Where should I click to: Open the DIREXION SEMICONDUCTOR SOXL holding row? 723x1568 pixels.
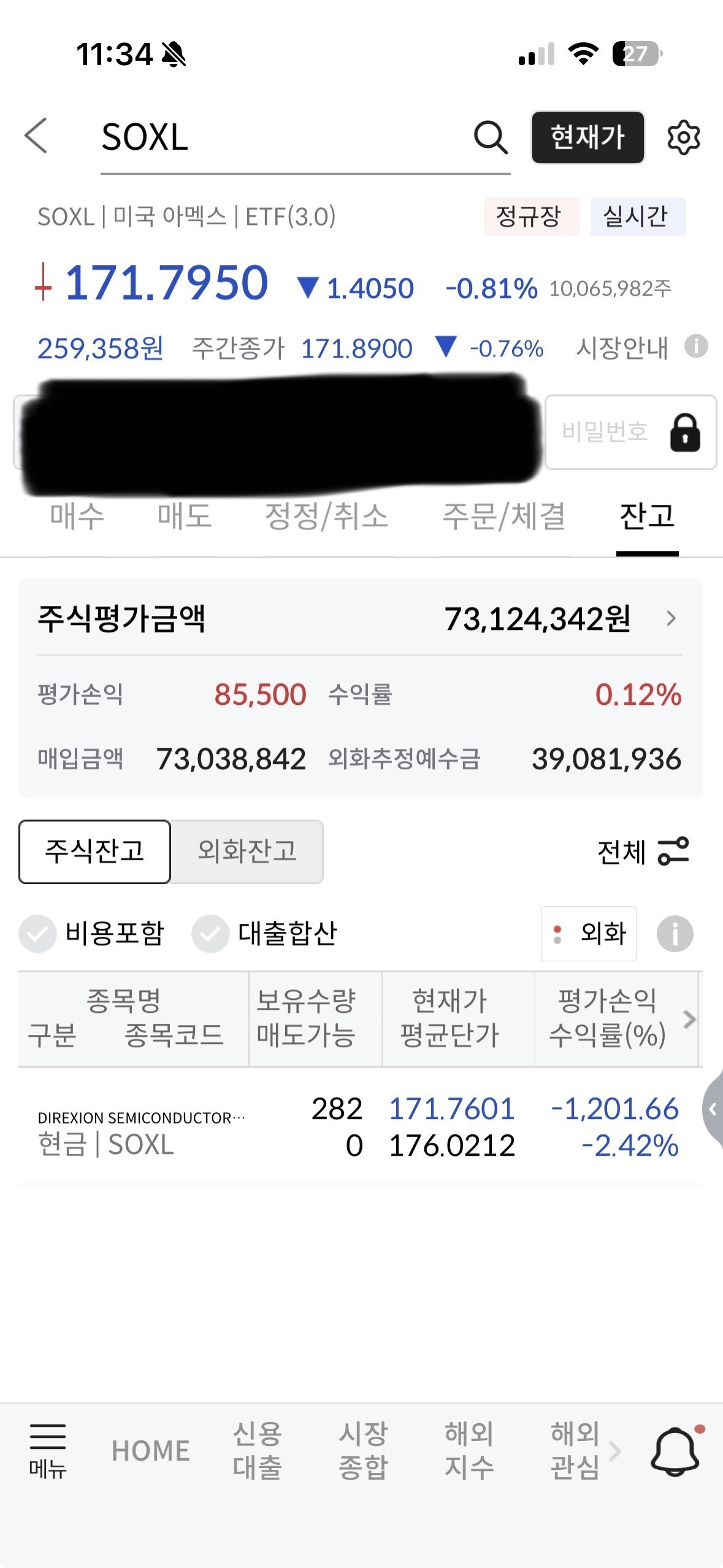pyautogui.click(x=361, y=1126)
